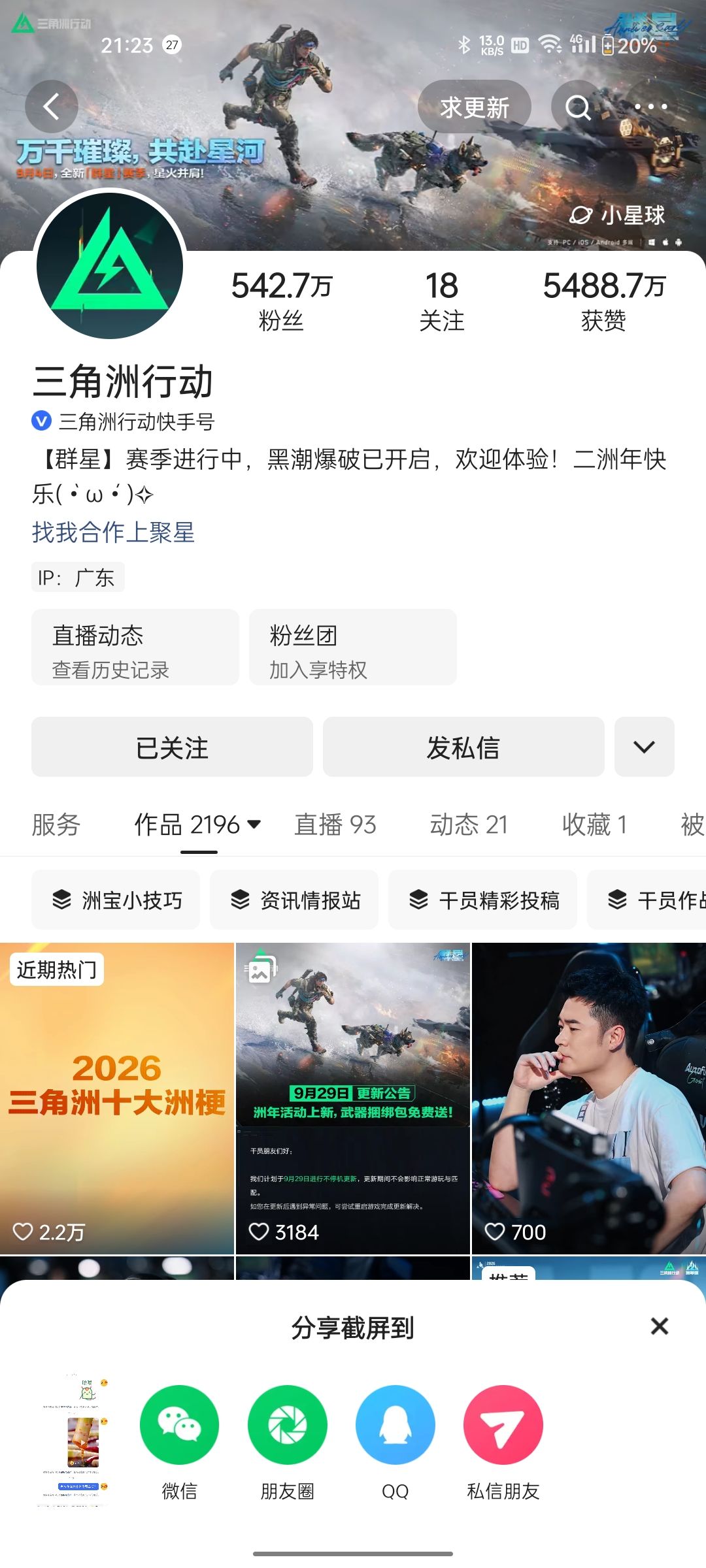The width and height of the screenshot is (706, 1568).
Task: Select the 资讯情报站 collection chip
Action: 294,900
